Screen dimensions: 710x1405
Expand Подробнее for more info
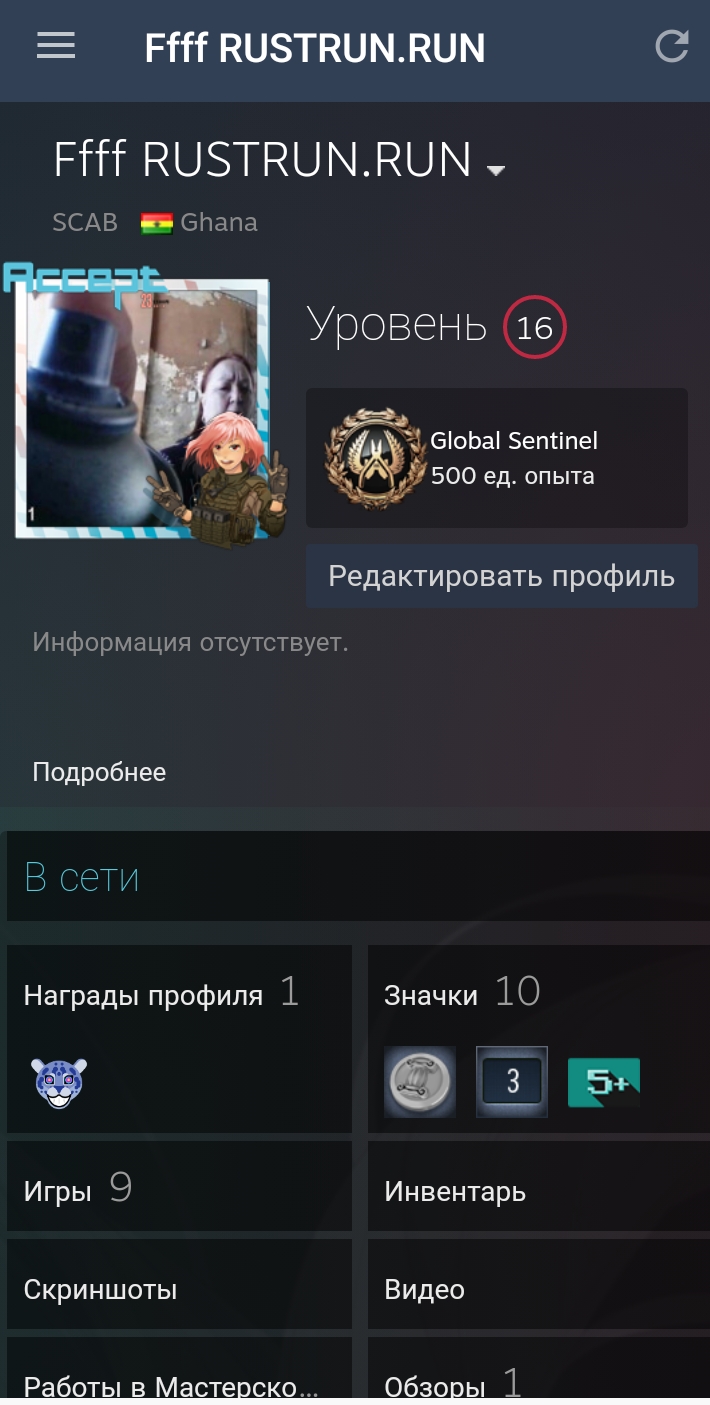pos(99,772)
